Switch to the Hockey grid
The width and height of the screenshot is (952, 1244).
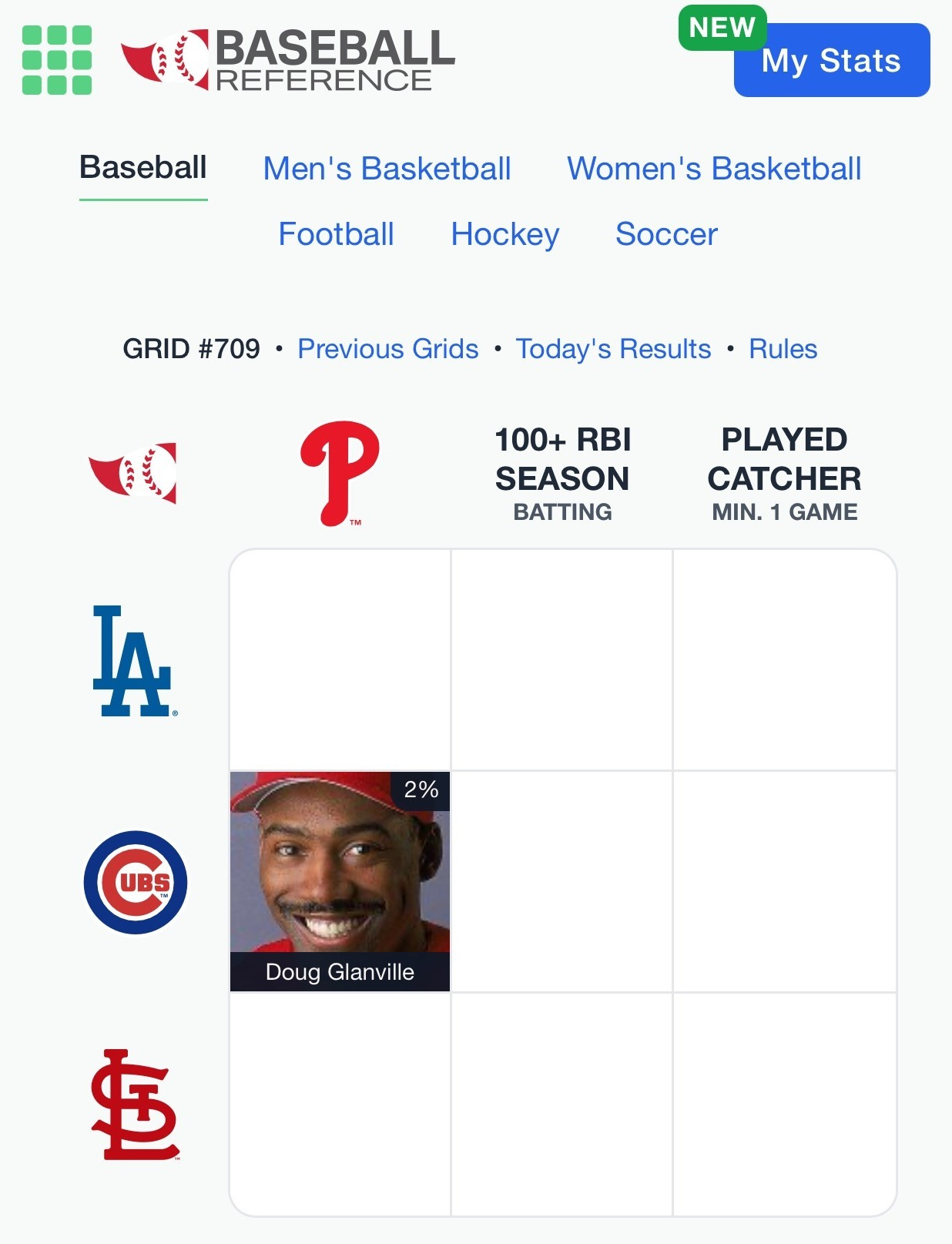pos(504,234)
